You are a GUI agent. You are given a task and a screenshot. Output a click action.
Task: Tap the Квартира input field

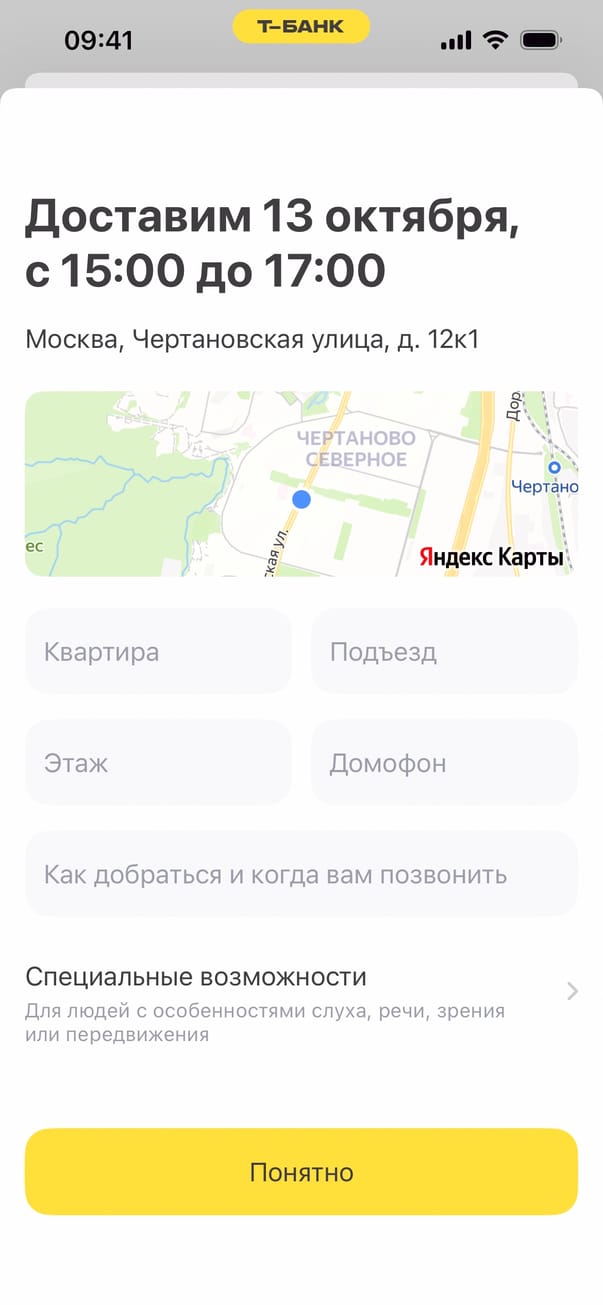click(158, 652)
